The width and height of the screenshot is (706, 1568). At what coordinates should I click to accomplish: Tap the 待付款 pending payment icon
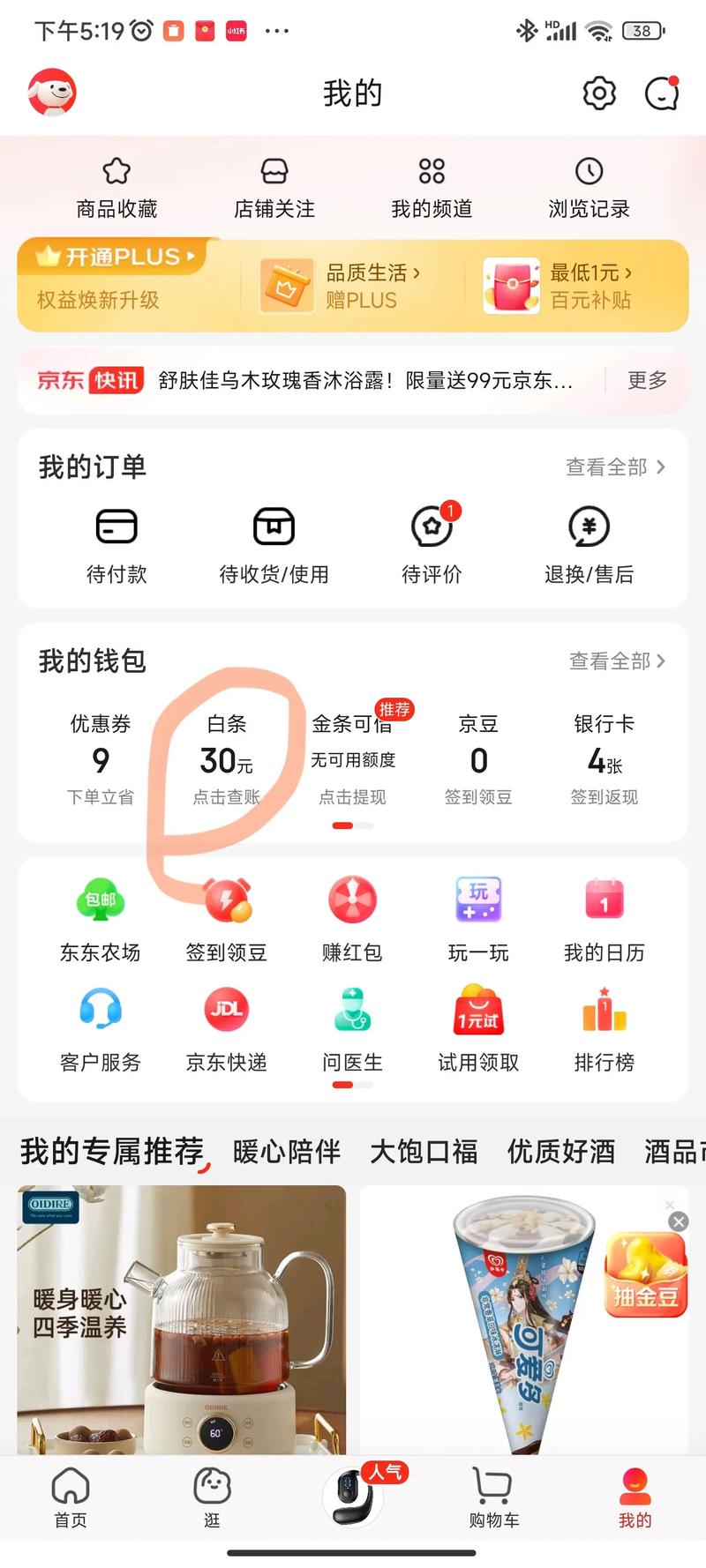(116, 541)
